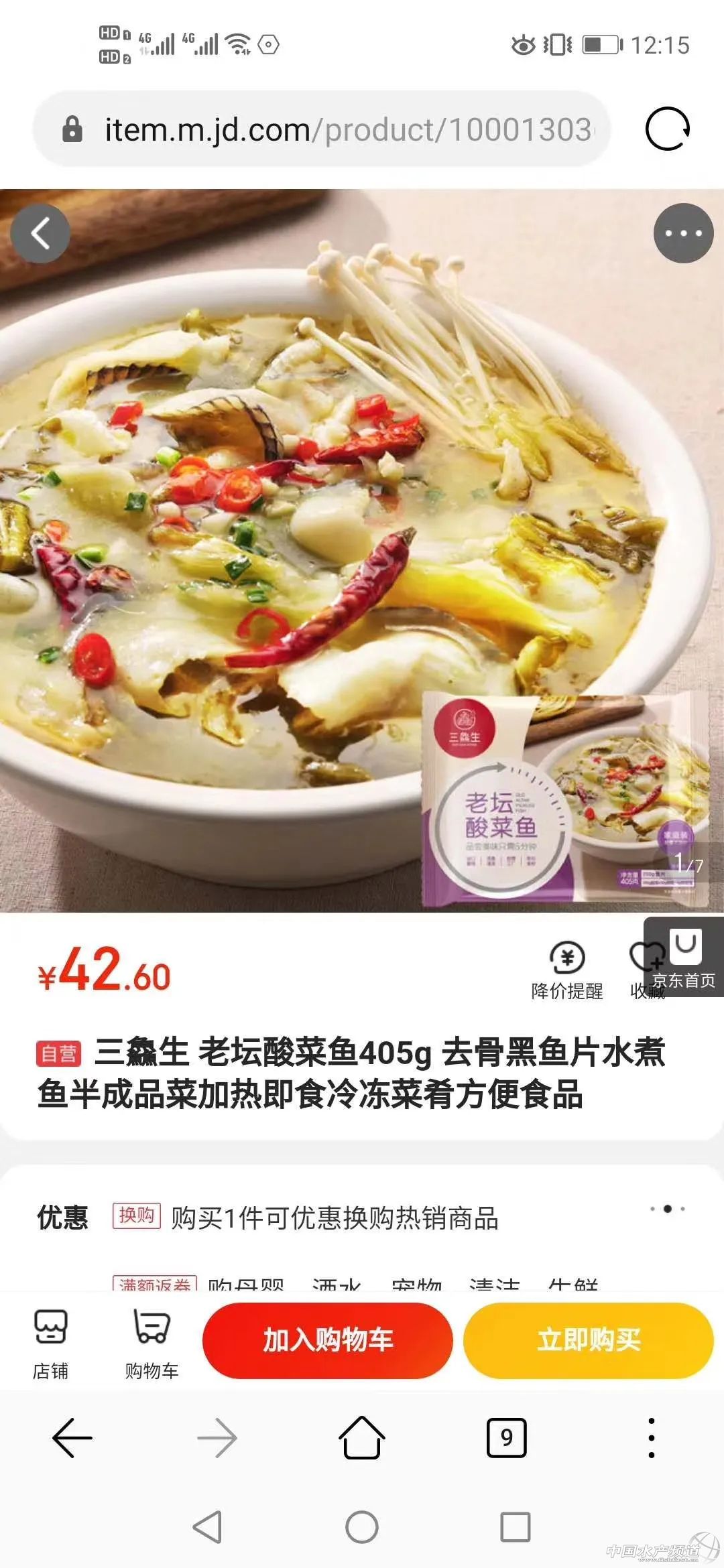The width and height of the screenshot is (724, 1568).
Task: Go back using the product page arrow
Action: click(x=40, y=234)
